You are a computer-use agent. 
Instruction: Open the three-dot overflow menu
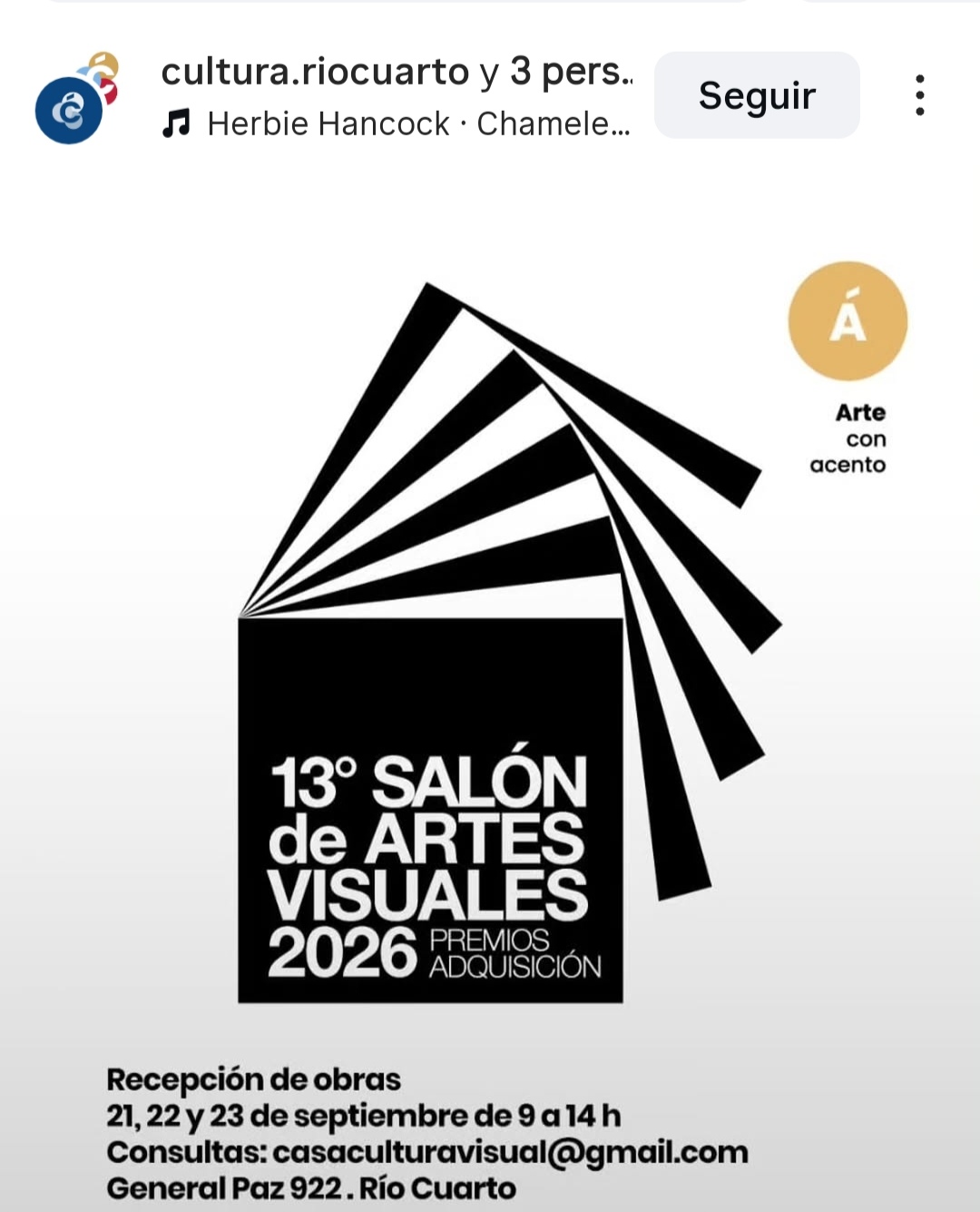pos(920,95)
